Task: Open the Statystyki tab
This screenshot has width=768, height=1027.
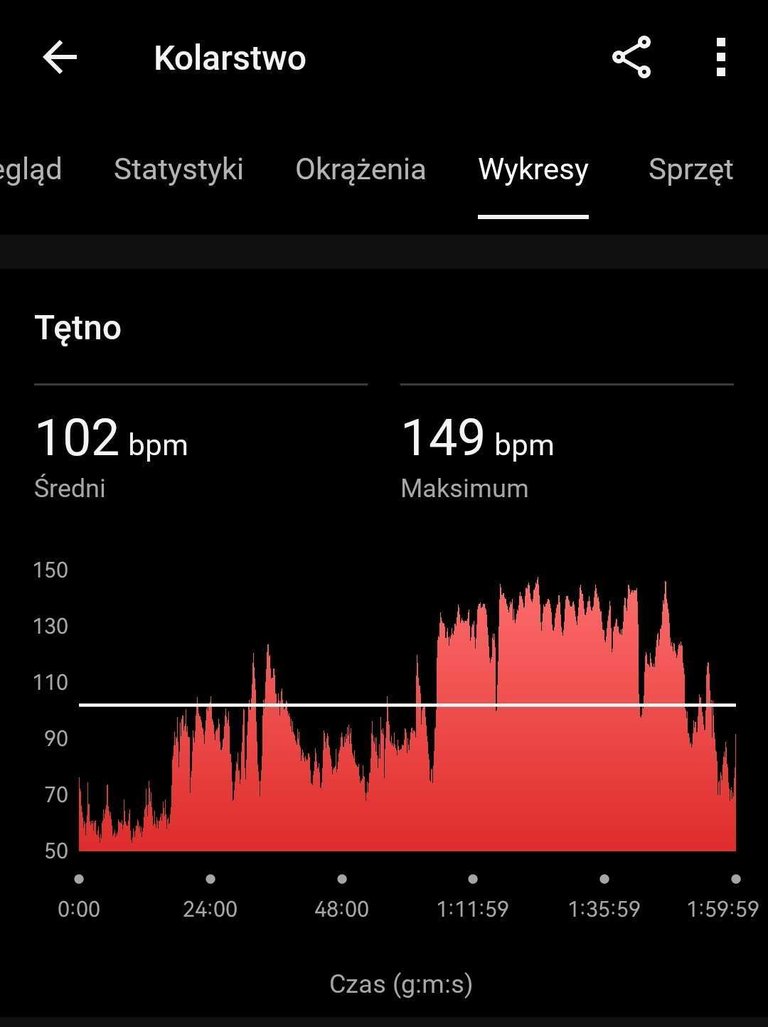Action: point(178,169)
